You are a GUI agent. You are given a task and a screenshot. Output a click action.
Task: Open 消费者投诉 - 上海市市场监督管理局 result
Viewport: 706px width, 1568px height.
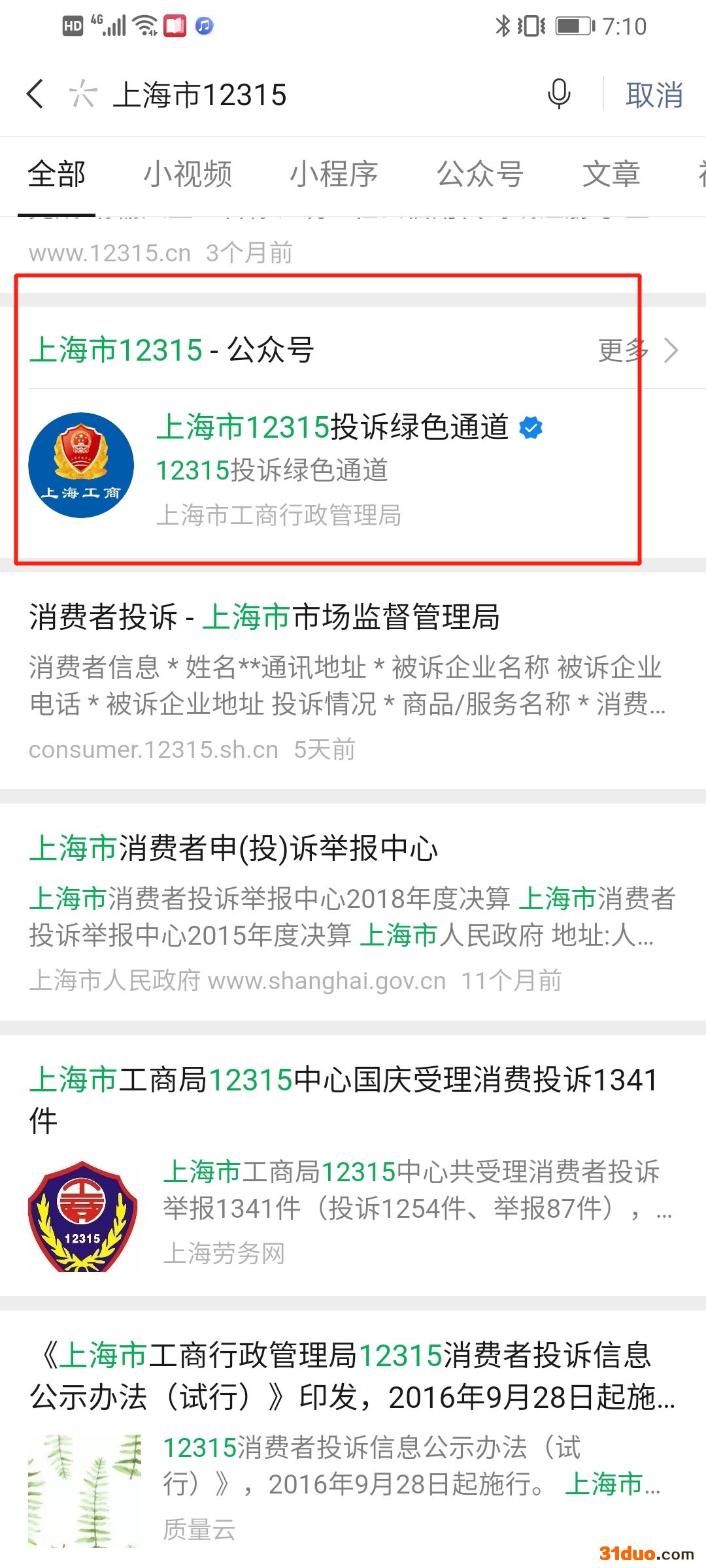[x=265, y=617]
